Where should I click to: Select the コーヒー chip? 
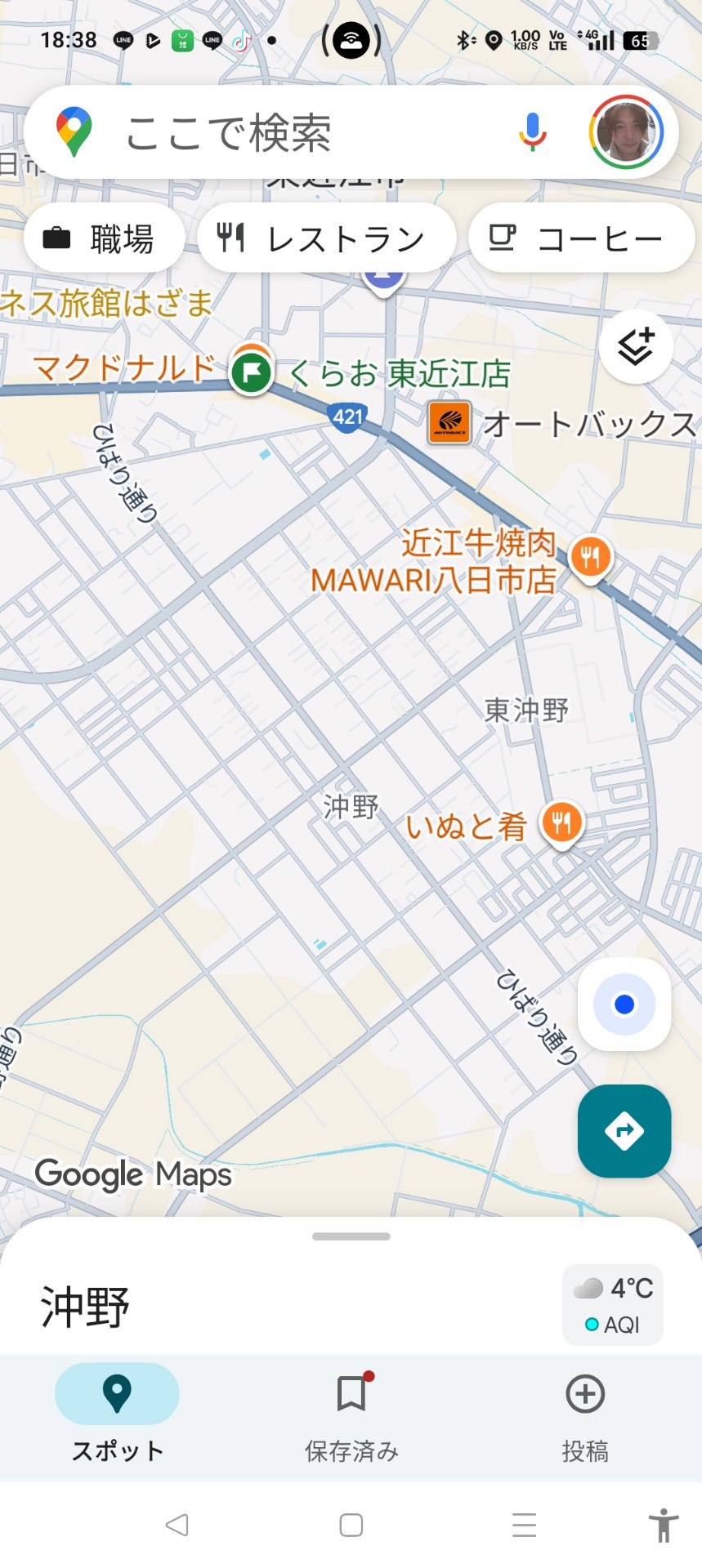(x=581, y=238)
